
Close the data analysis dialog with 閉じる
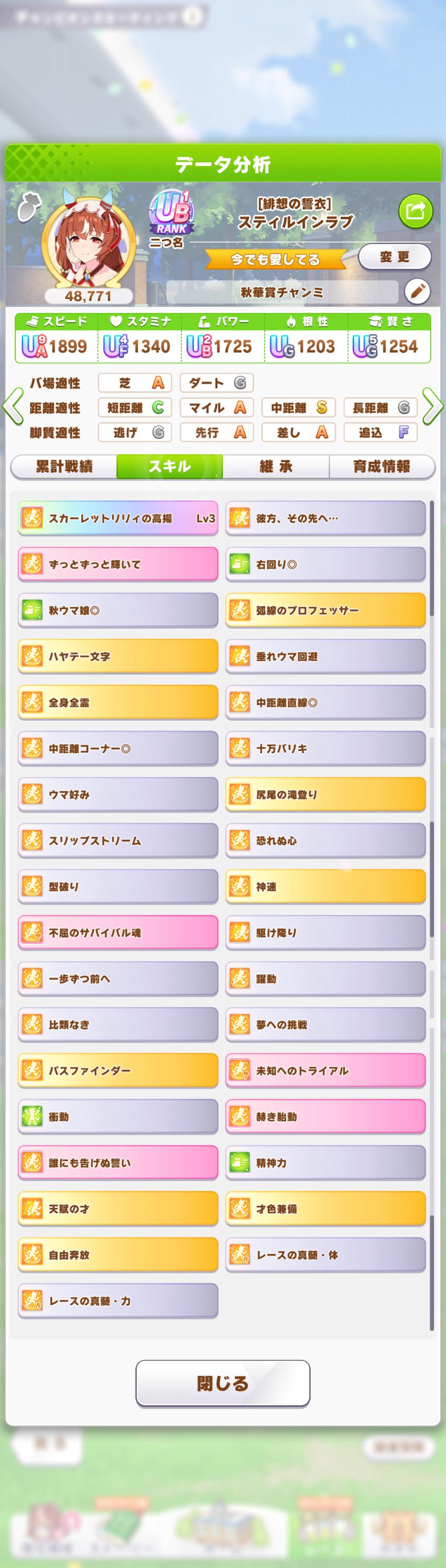pos(223,1383)
